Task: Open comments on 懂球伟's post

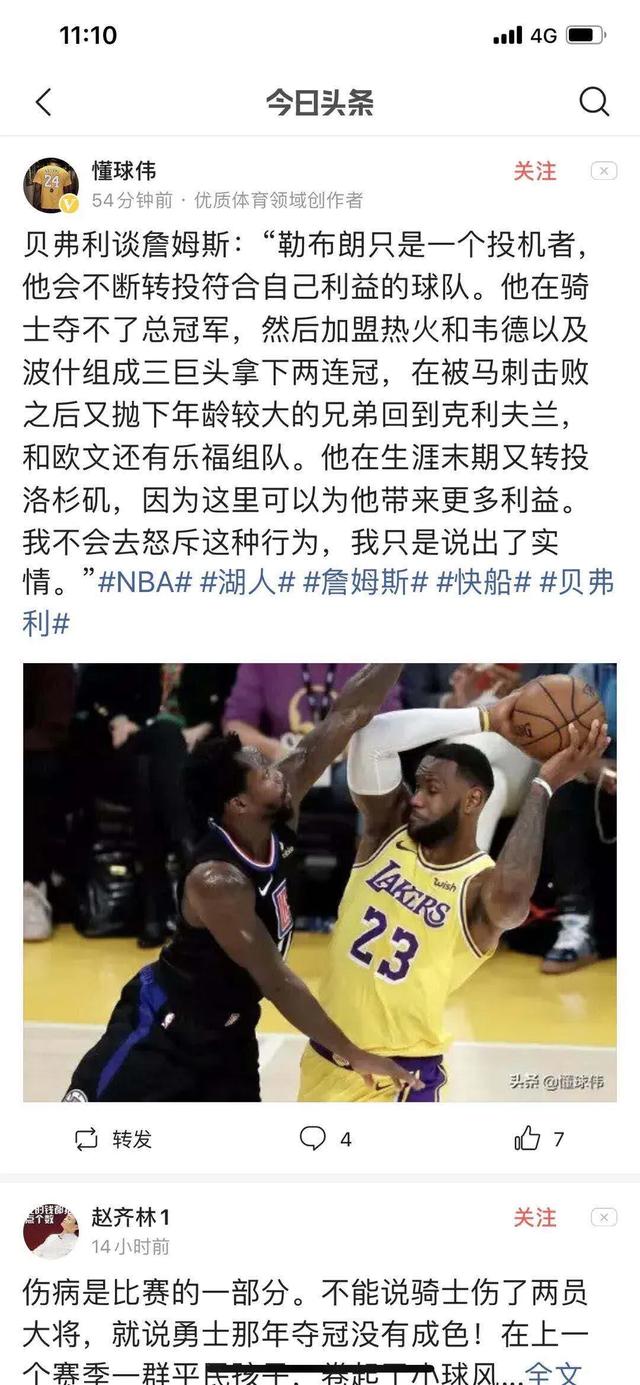Action: (325, 1138)
